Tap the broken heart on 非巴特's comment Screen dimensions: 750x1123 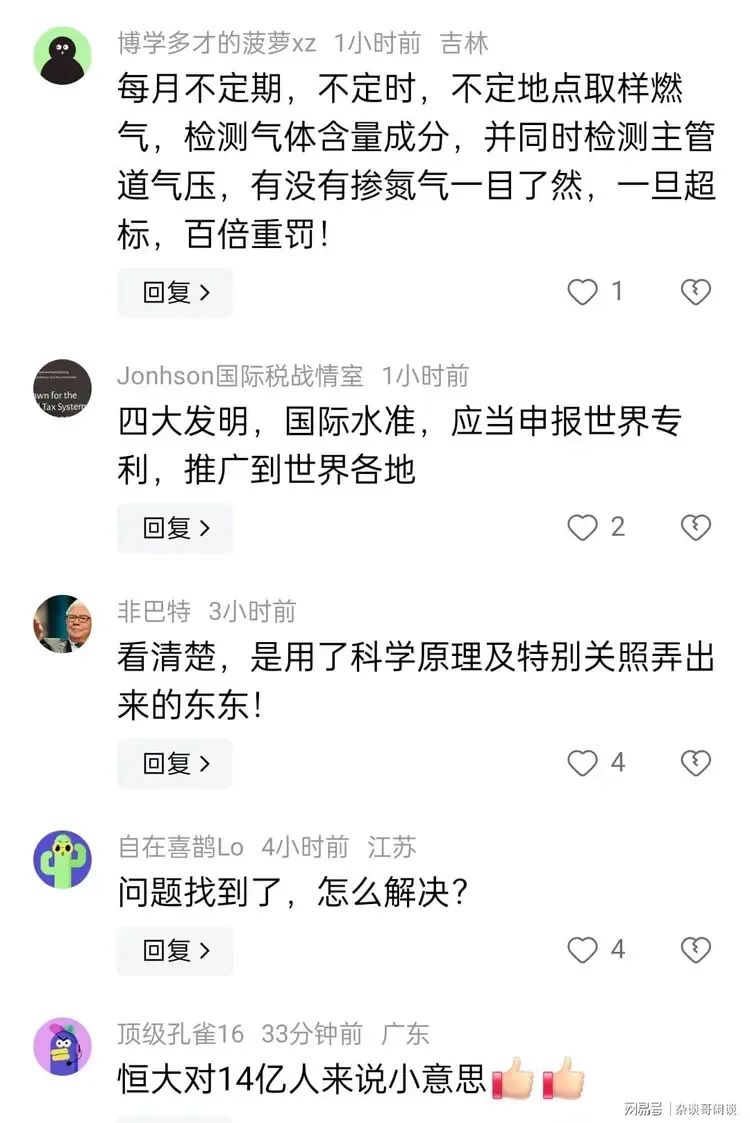coord(695,763)
